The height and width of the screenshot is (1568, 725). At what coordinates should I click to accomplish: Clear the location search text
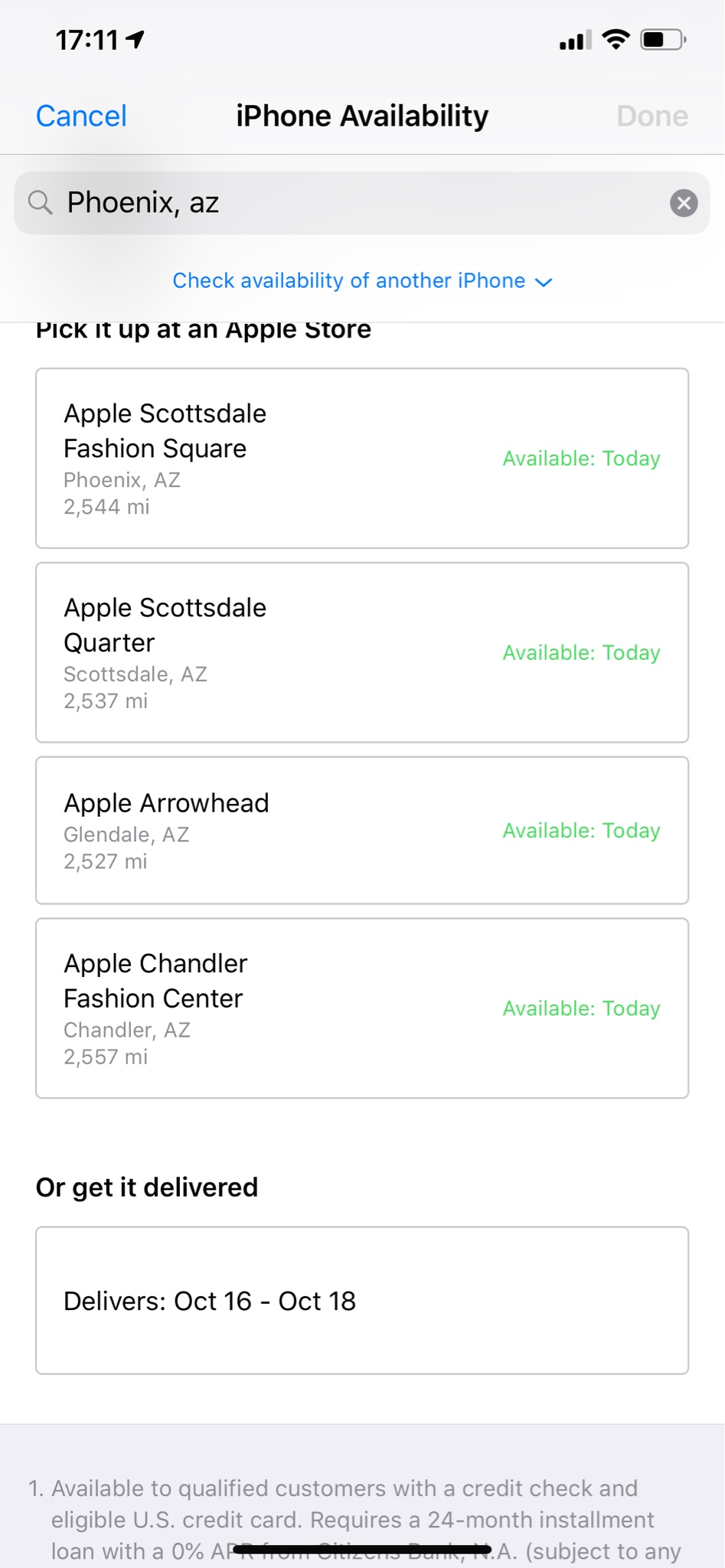click(x=683, y=203)
